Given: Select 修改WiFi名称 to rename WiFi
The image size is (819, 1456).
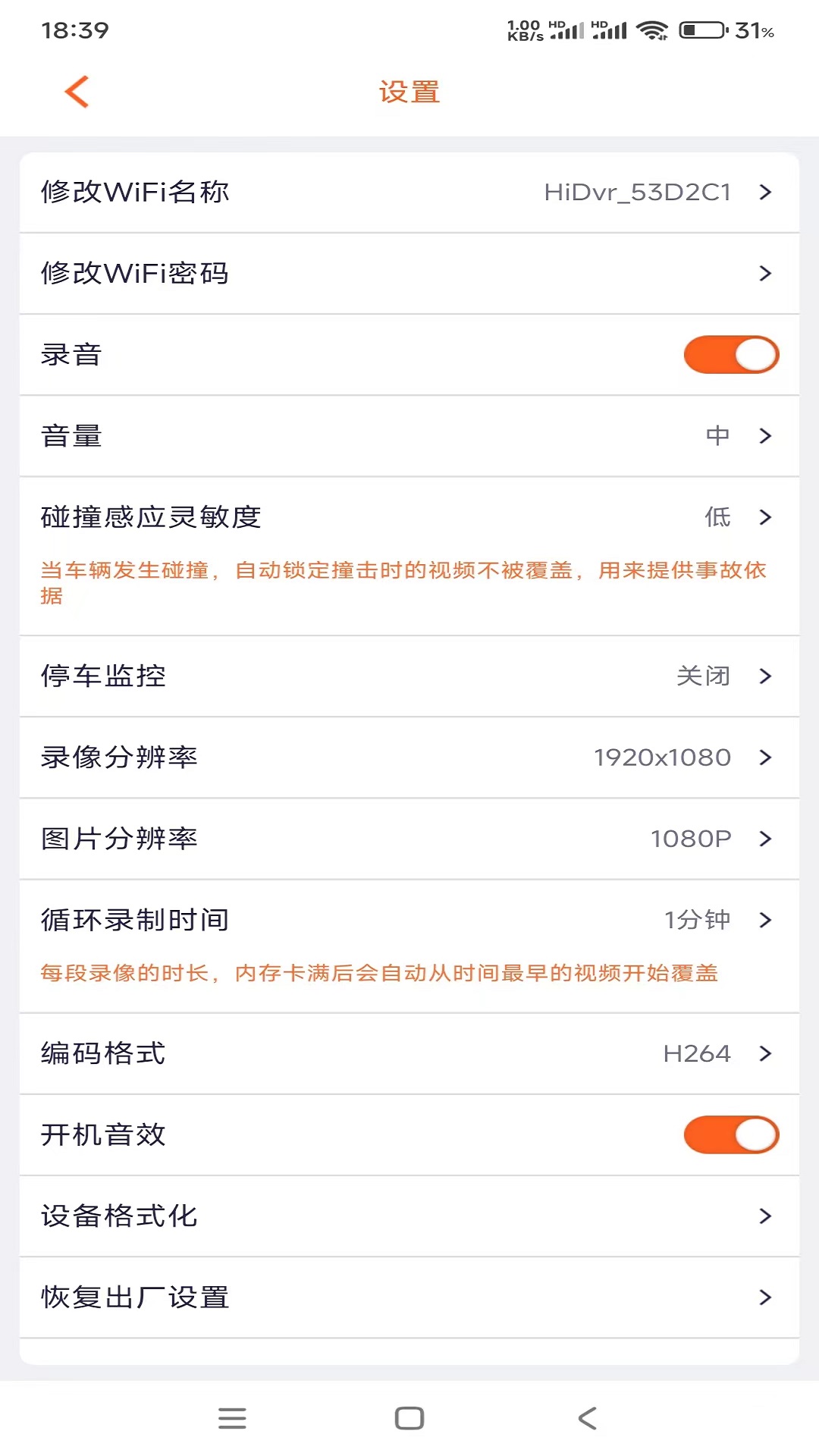Looking at the screenshot, I should pyautogui.click(x=409, y=193).
